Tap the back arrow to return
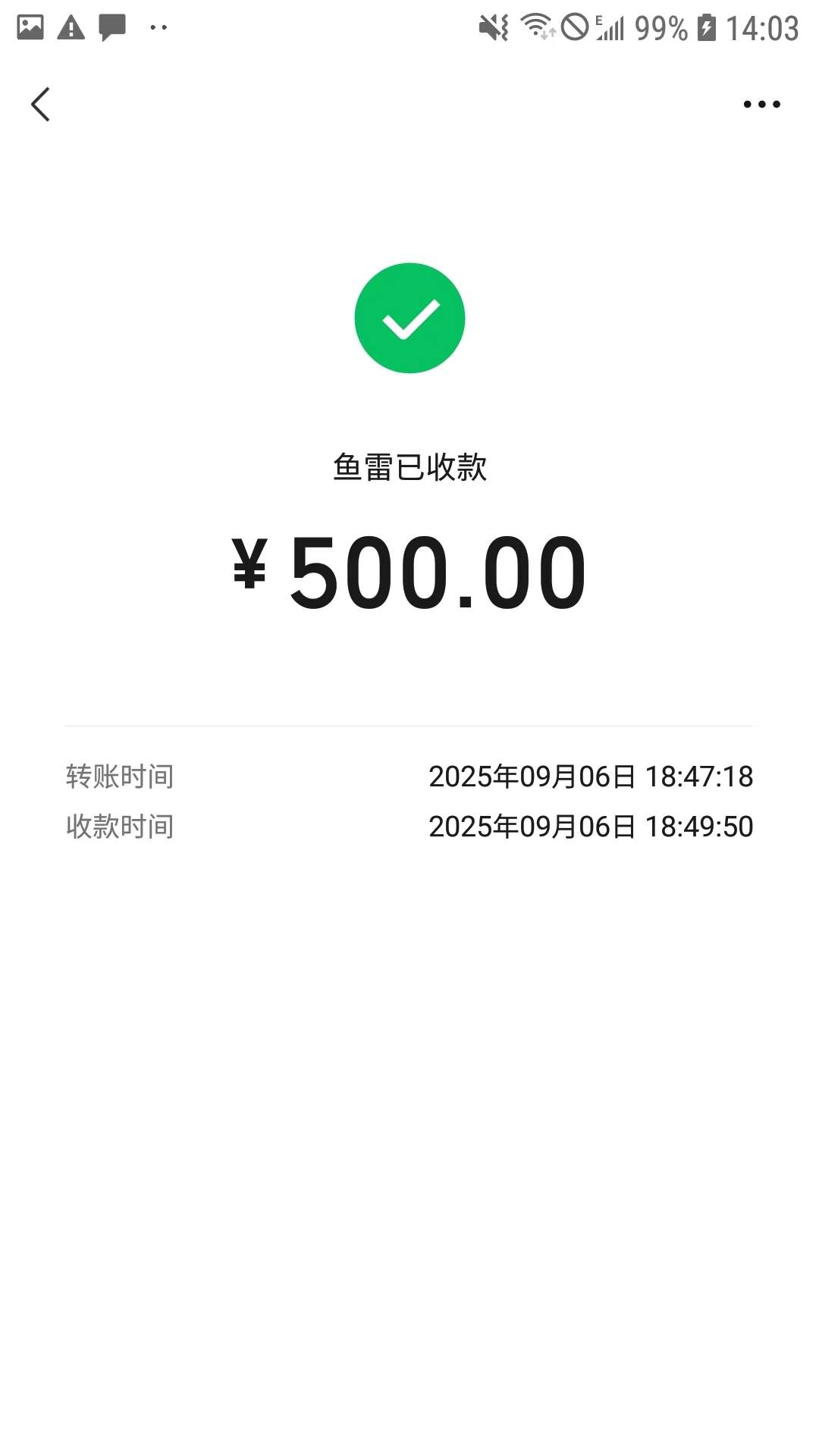The image size is (819, 1456). pyautogui.click(x=40, y=104)
